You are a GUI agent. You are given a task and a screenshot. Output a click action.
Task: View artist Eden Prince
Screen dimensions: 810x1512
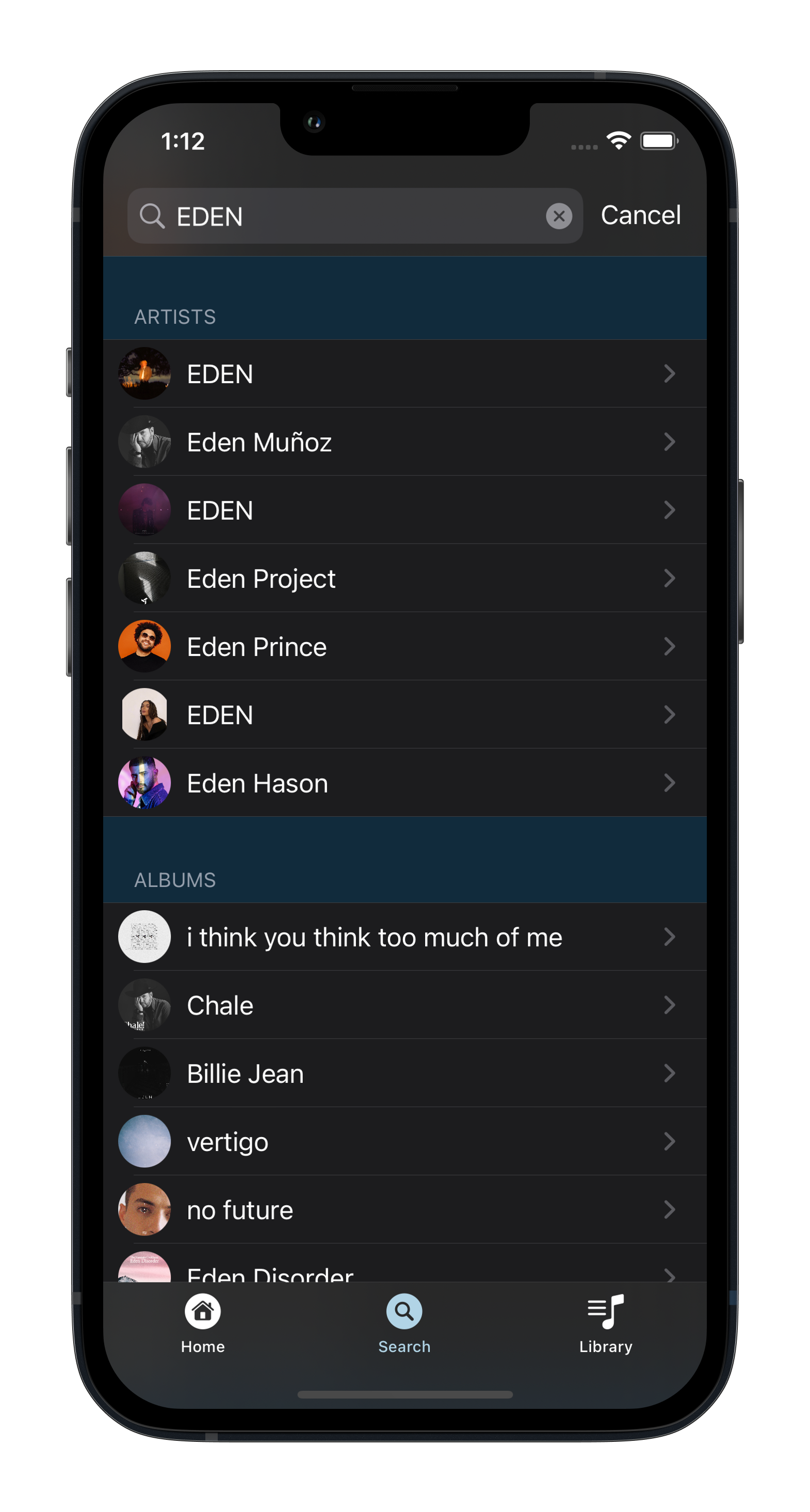404,646
